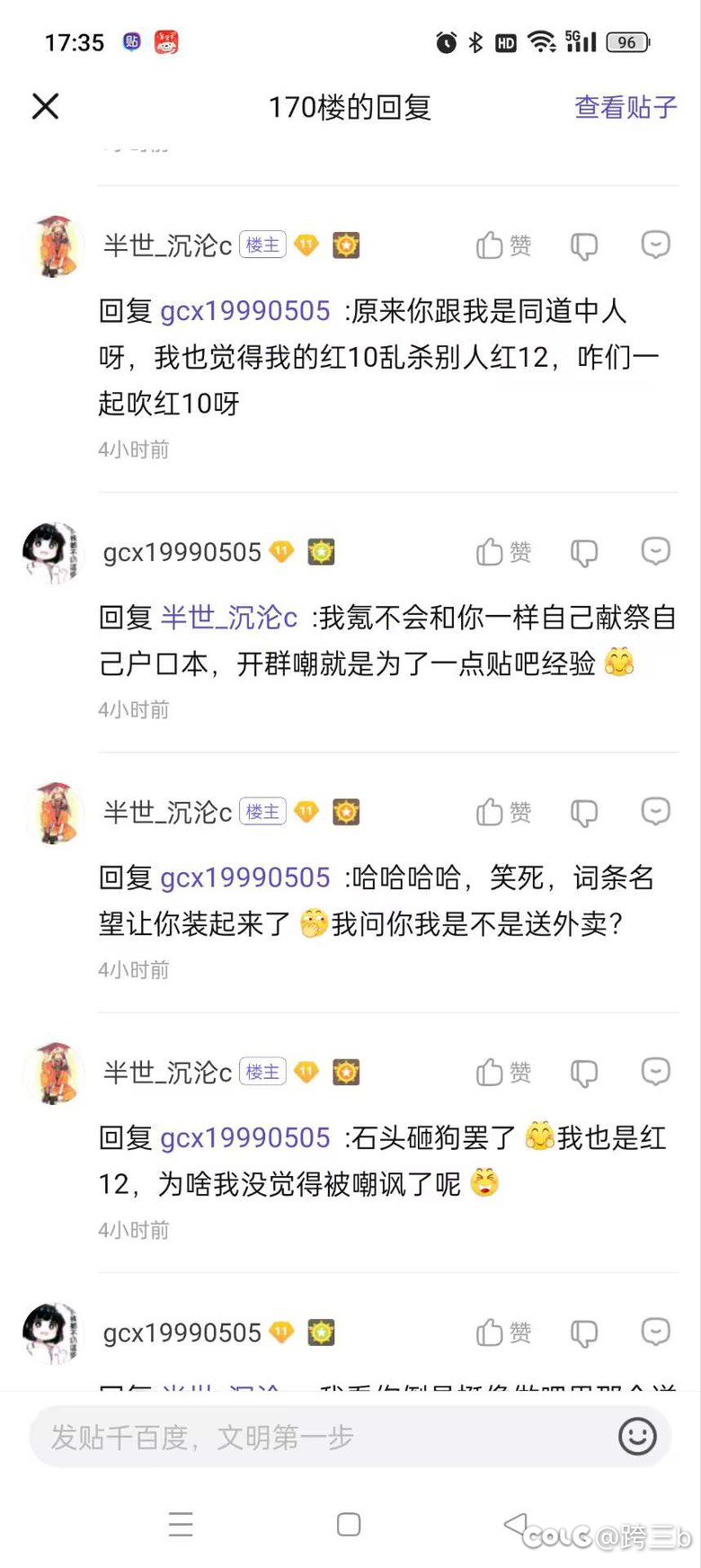Reply to the comment about 红10乱杀
The width and height of the screenshot is (701, 1568).
(655, 245)
